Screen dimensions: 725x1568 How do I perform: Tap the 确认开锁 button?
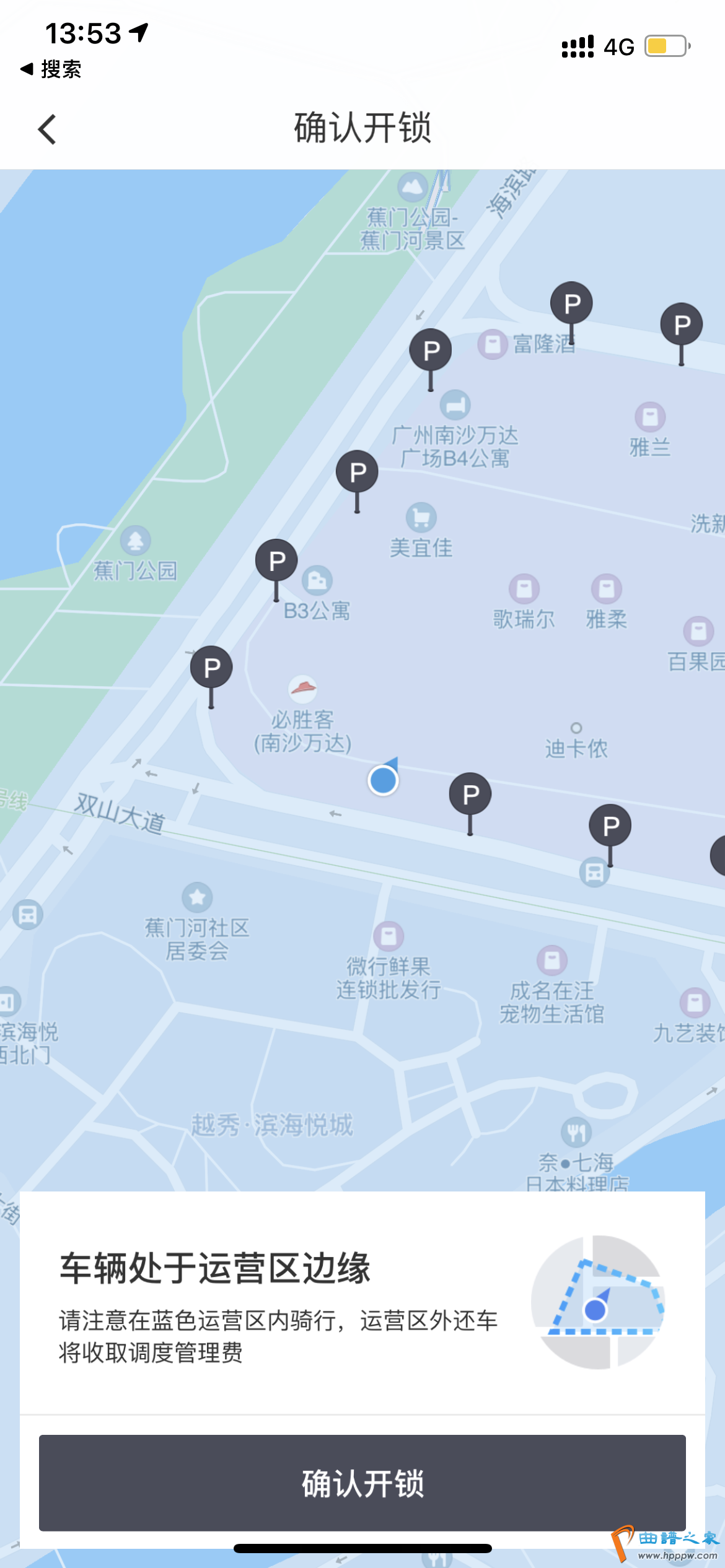tap(362, 1483)
